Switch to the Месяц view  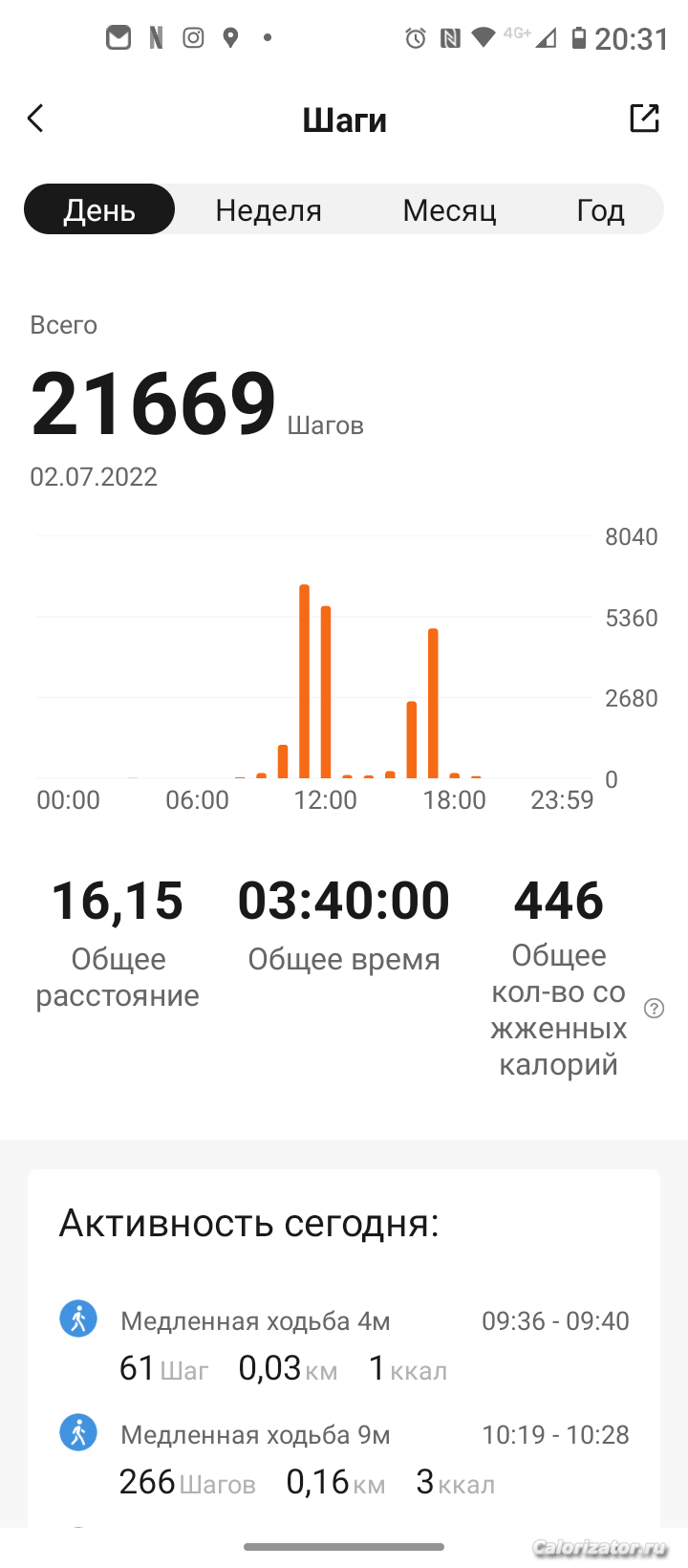449,209
